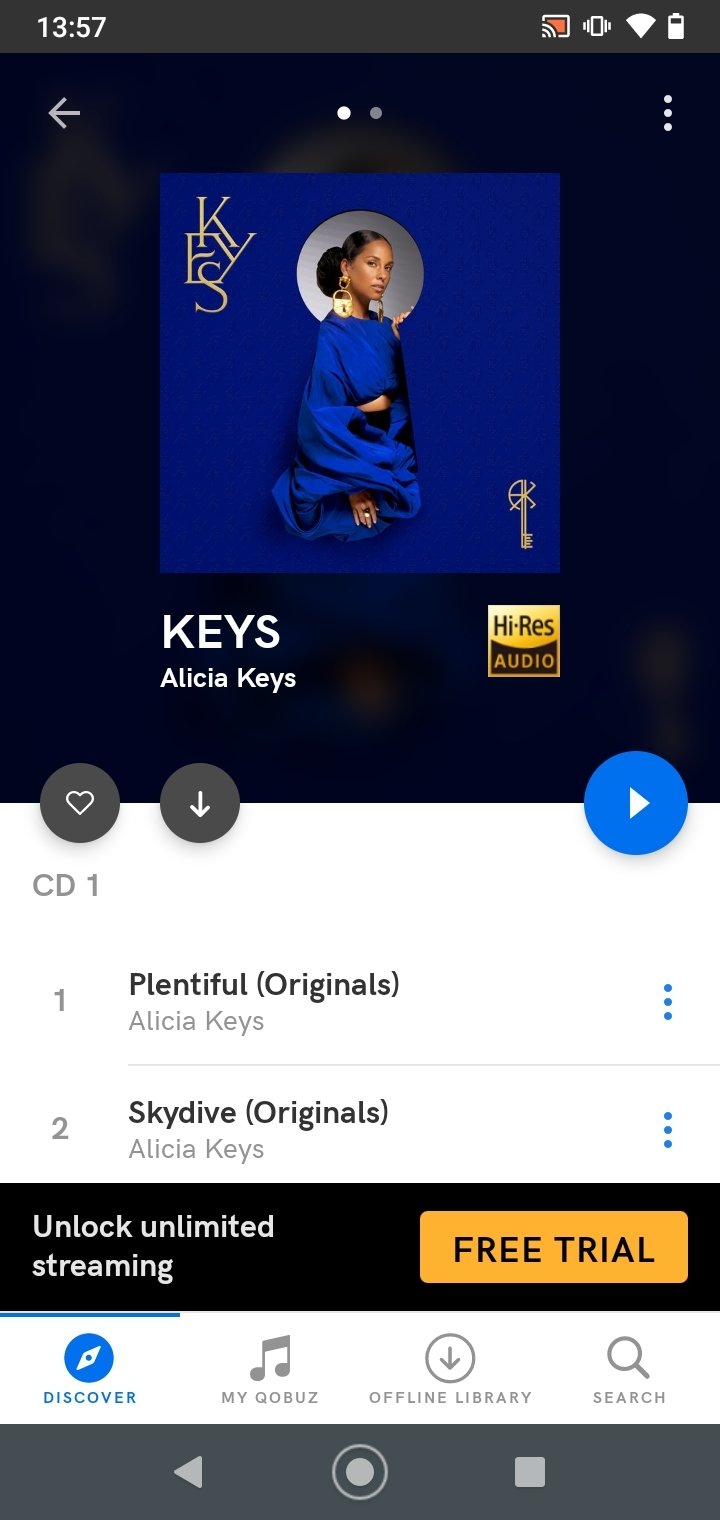Go back using the top-left arrow
The image size is (720, 1520).
64,114
